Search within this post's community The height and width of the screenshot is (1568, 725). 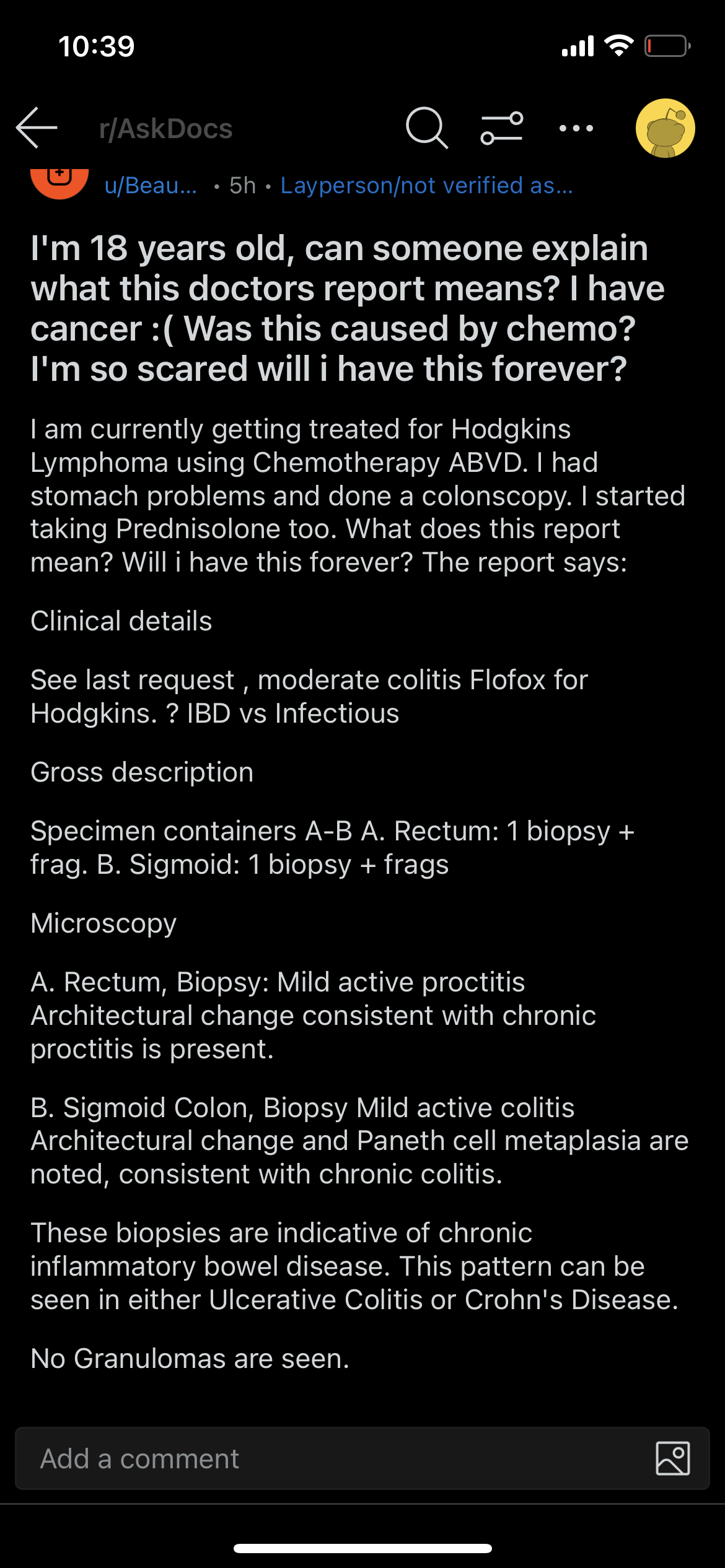pos(426,128)
